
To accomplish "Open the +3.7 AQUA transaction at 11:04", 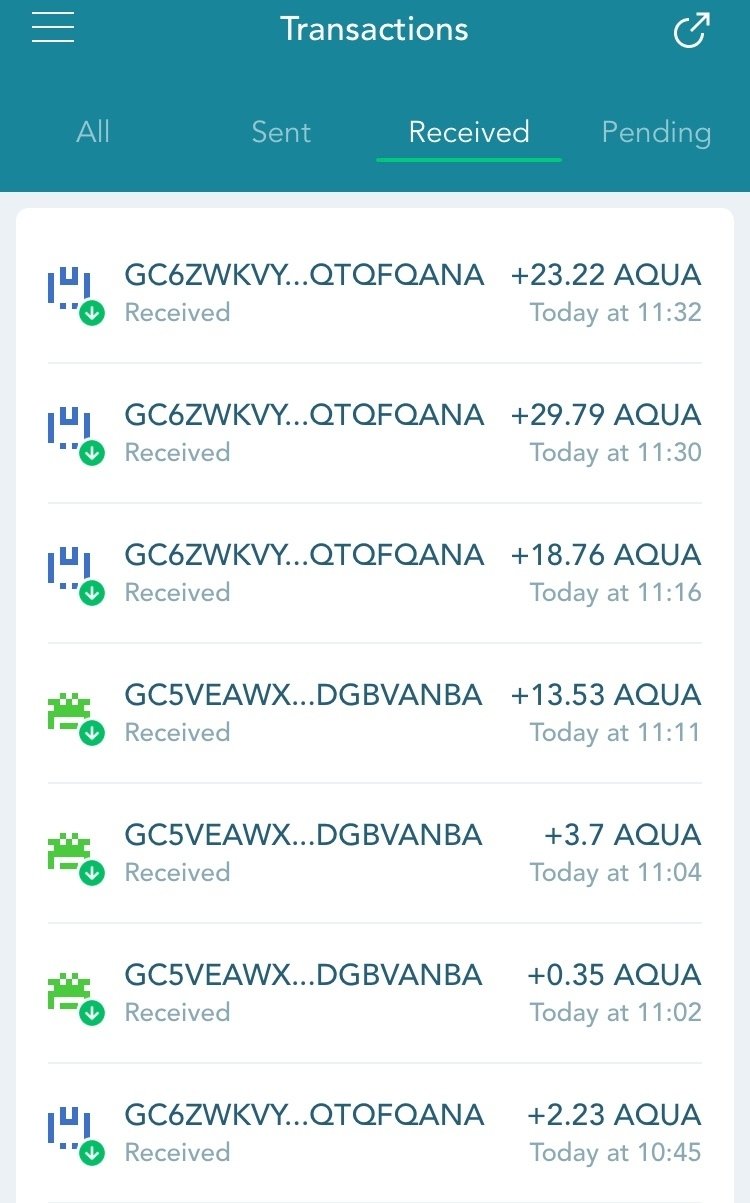I will click(x=375, y=852).
